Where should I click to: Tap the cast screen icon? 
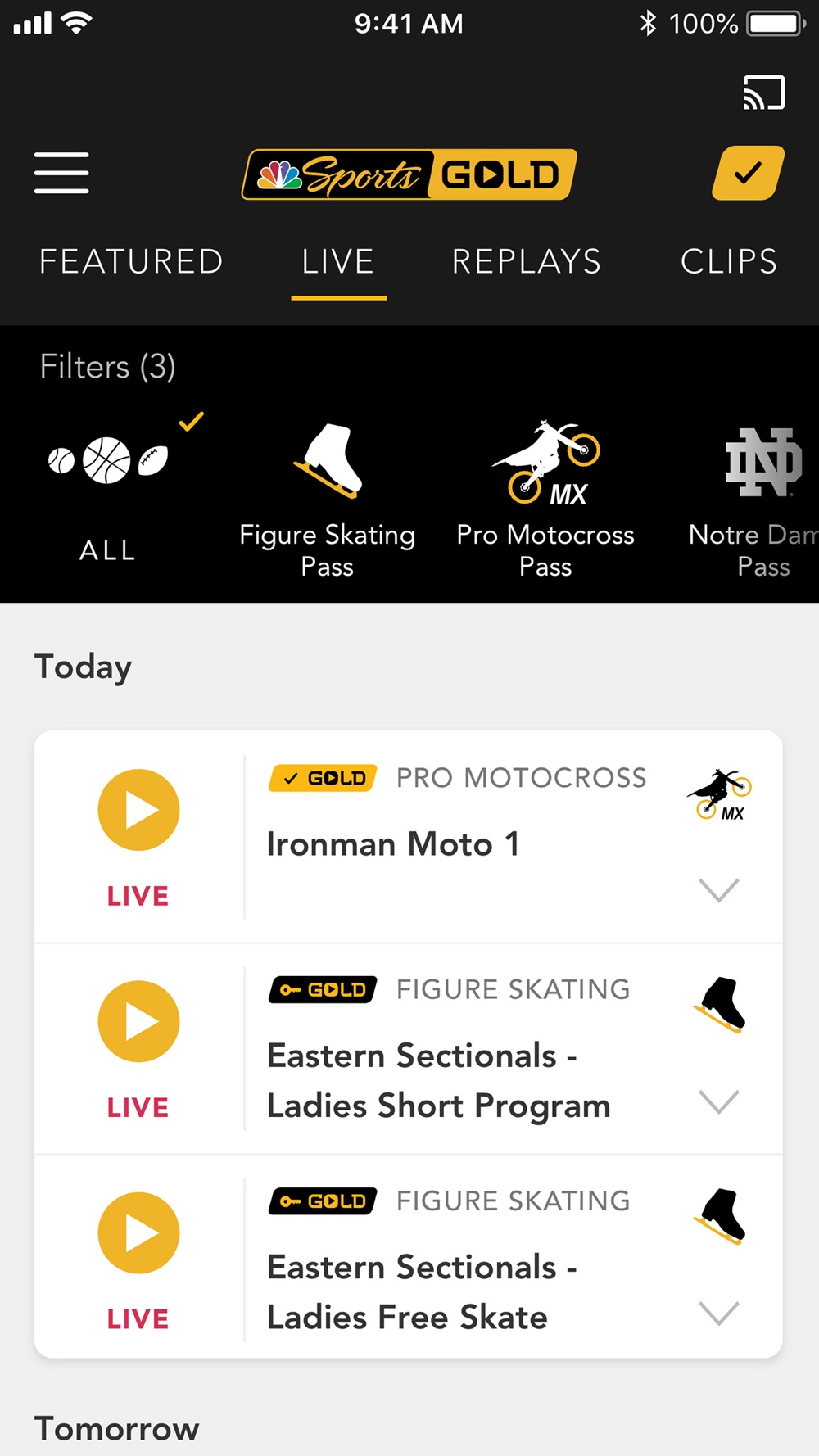763,93
